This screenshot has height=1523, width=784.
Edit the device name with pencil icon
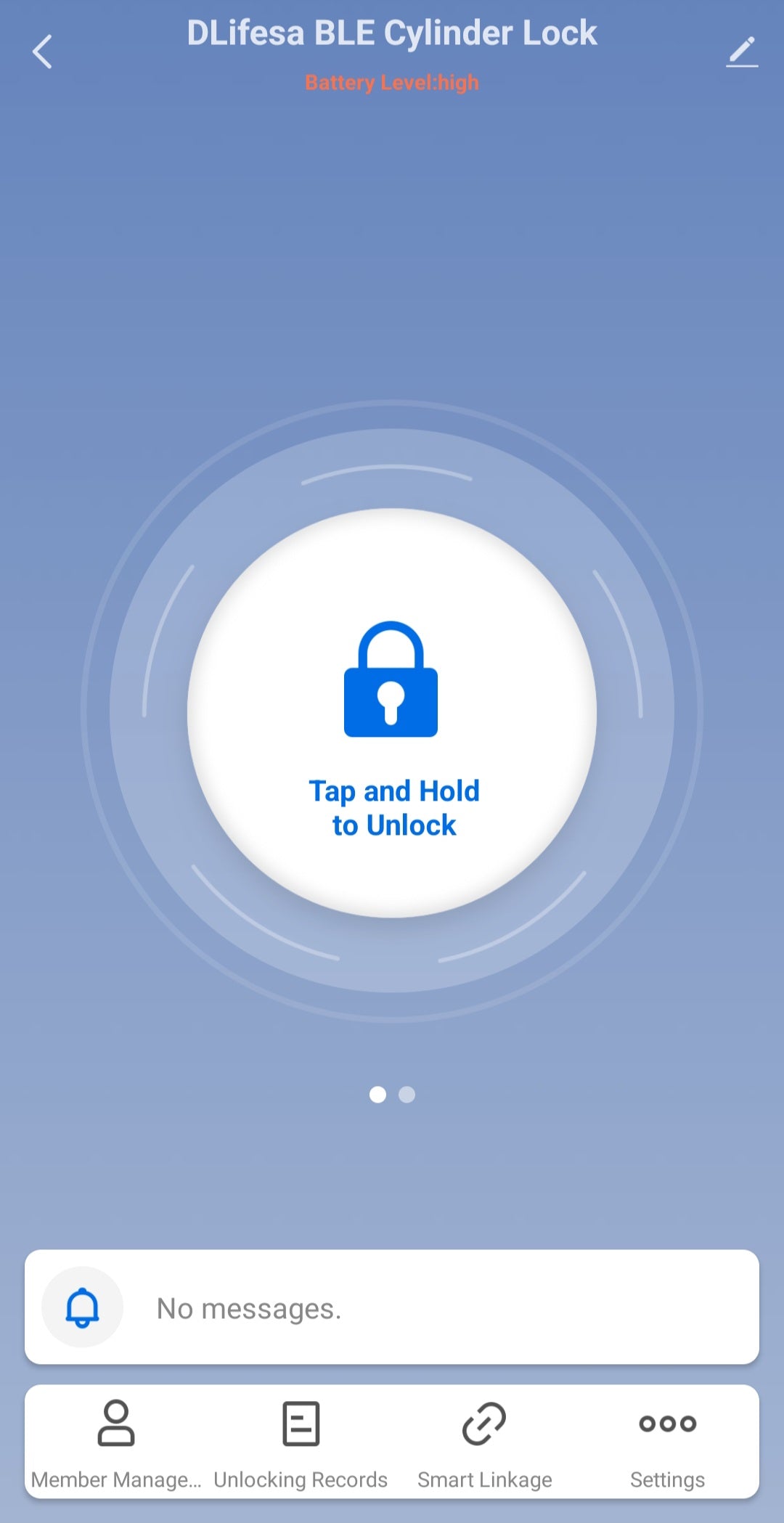click(x=742, y=52)
